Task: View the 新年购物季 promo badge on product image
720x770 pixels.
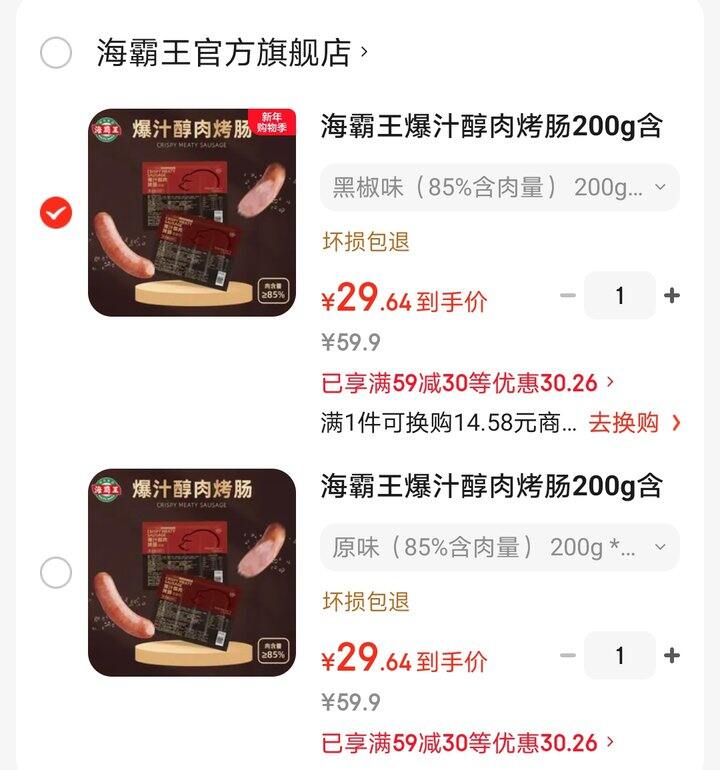Action: 272,120
